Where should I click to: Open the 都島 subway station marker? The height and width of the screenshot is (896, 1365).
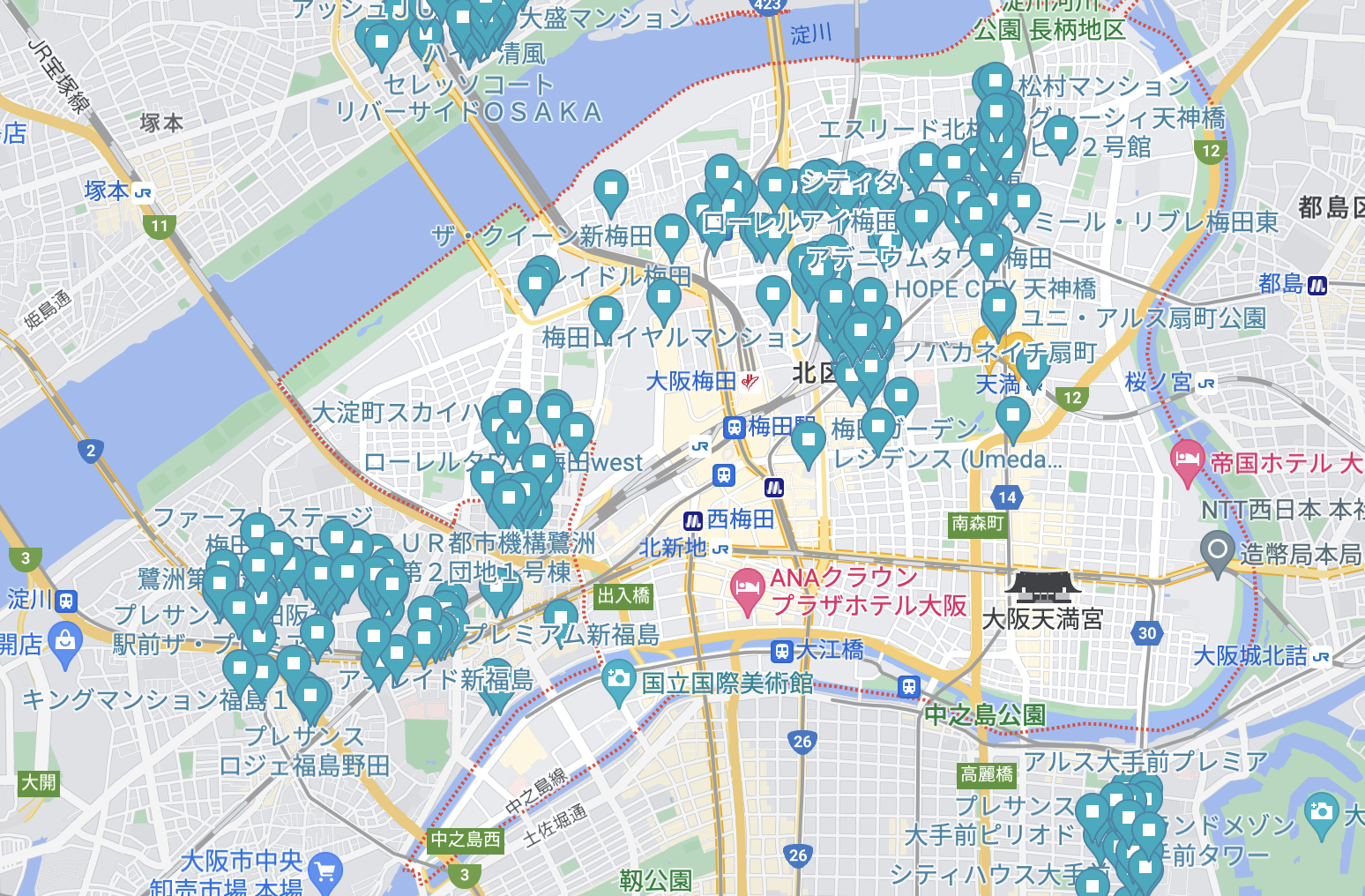1317,285
